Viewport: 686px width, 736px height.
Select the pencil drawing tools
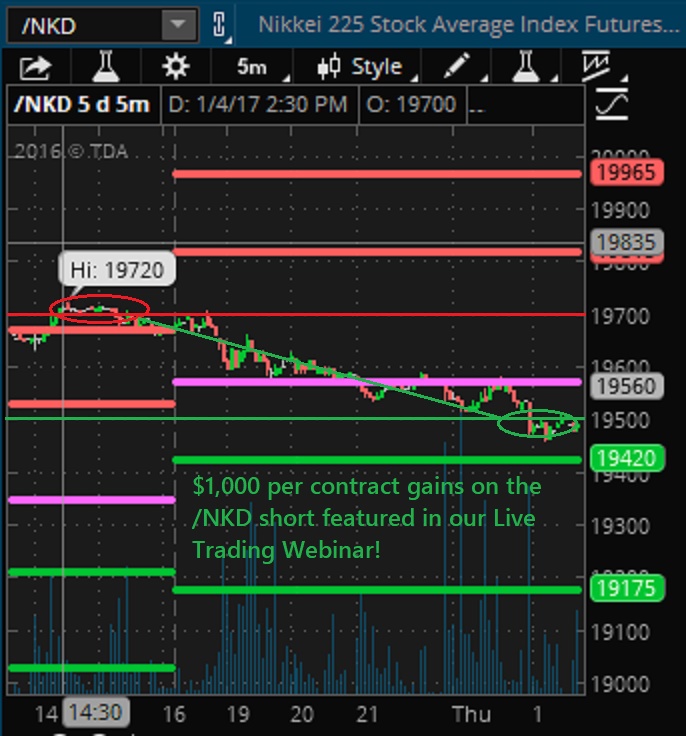point(458,68)
